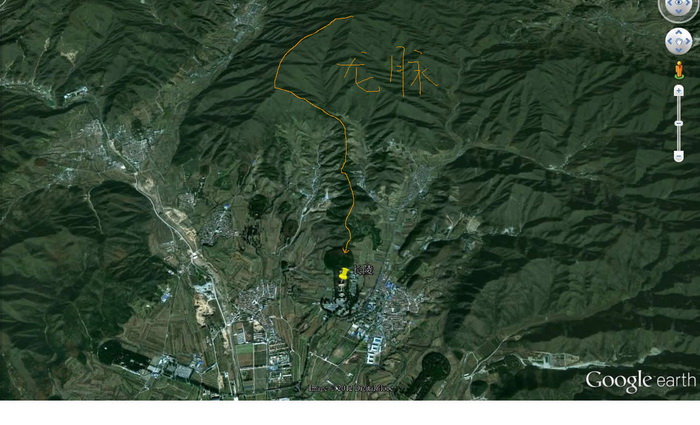The width and height of the screenshot is (700, 425).
Task: Tap the up arrow on the move joystick
Action: click(x=679, y=31)
